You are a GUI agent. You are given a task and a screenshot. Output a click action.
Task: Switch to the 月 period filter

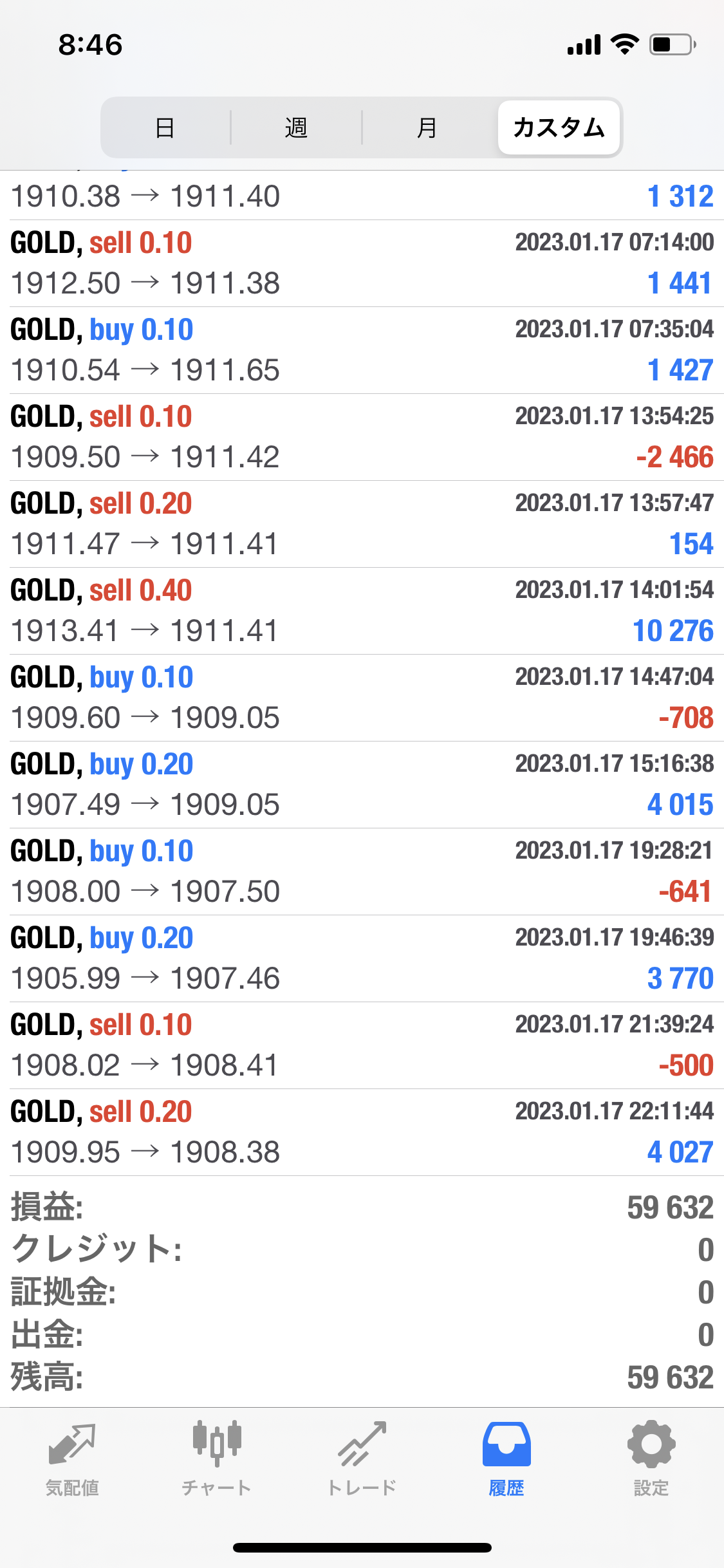coord(427,127)
